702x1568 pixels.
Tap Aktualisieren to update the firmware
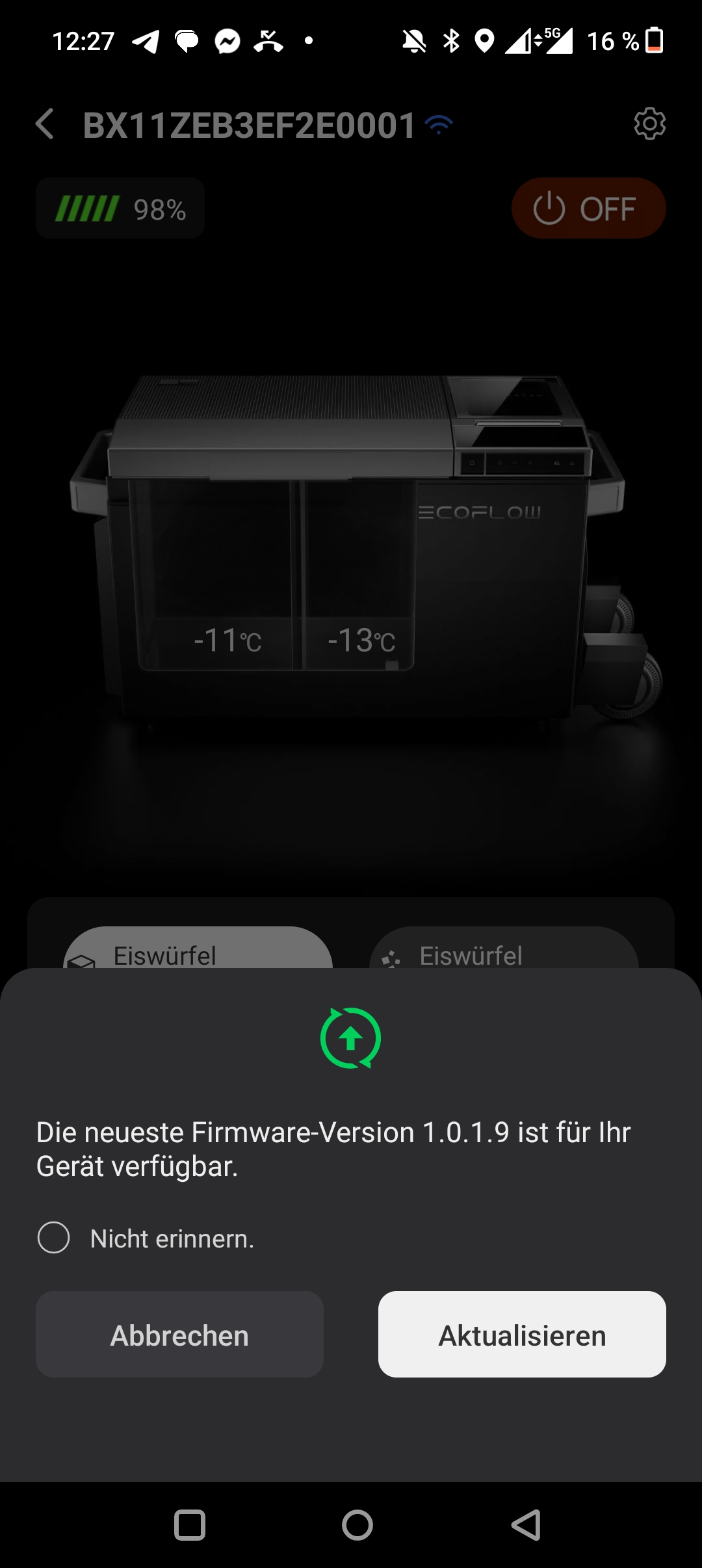point(522,1334)
